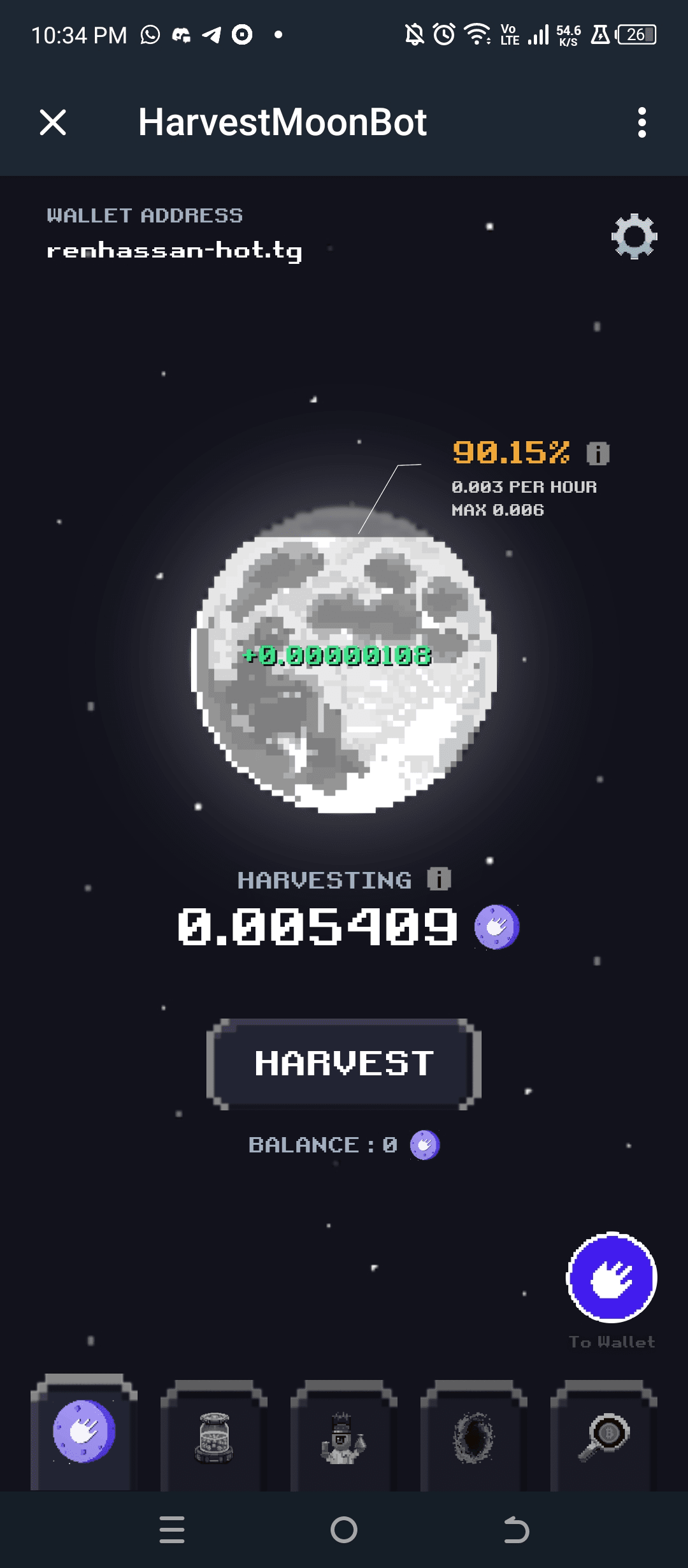
Task: Show info about Harvesting
Action: 439,879
